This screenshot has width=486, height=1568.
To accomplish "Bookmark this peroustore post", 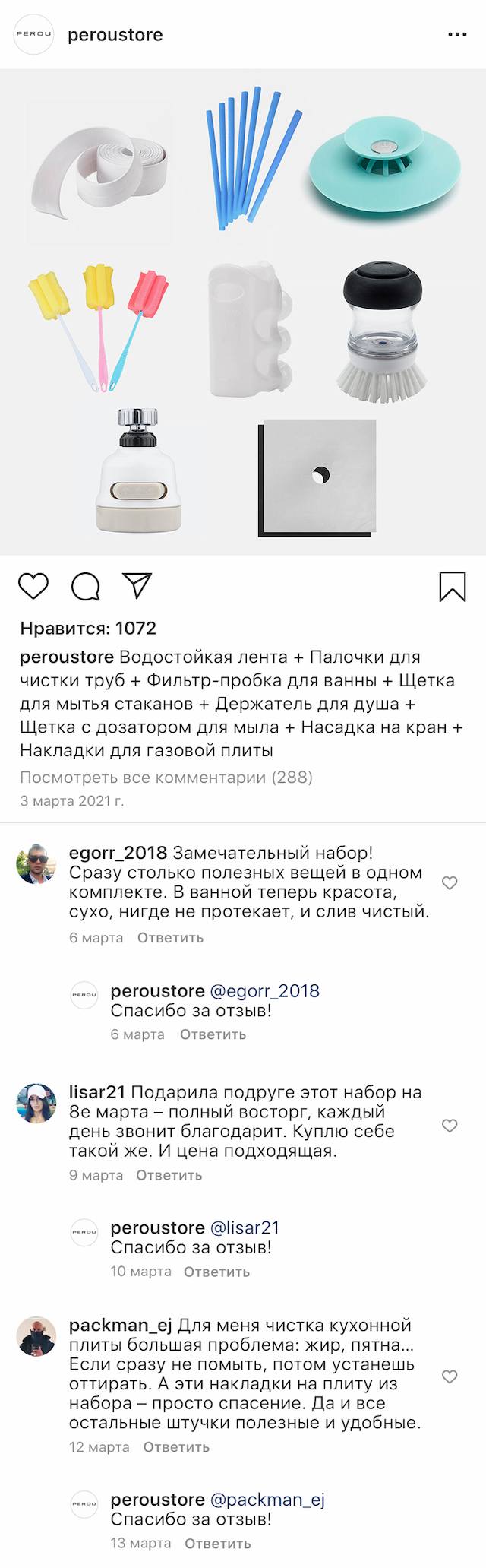I will [x=453, y=586].
